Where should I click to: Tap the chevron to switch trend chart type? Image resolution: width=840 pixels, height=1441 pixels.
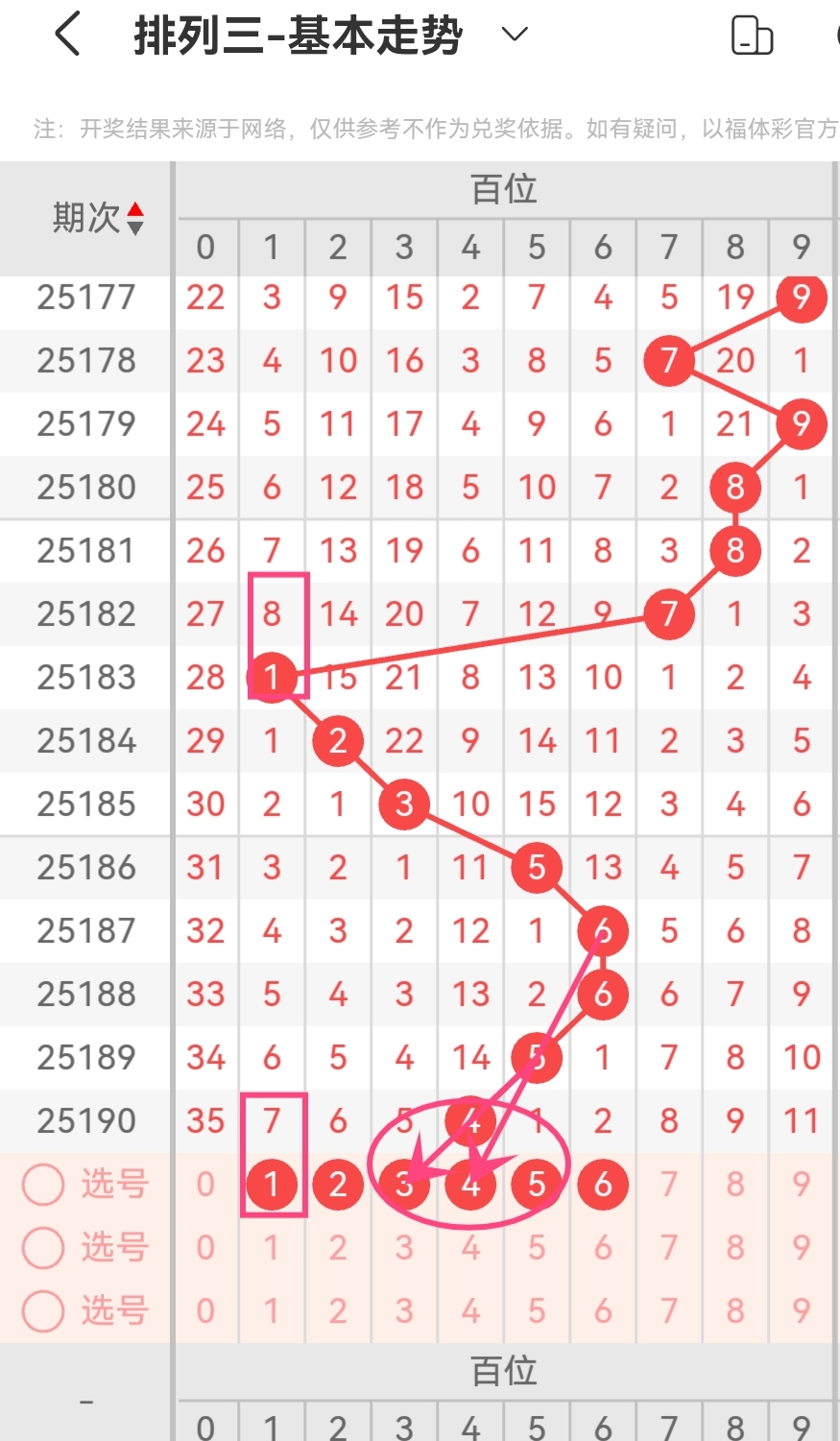coord(514,35)
